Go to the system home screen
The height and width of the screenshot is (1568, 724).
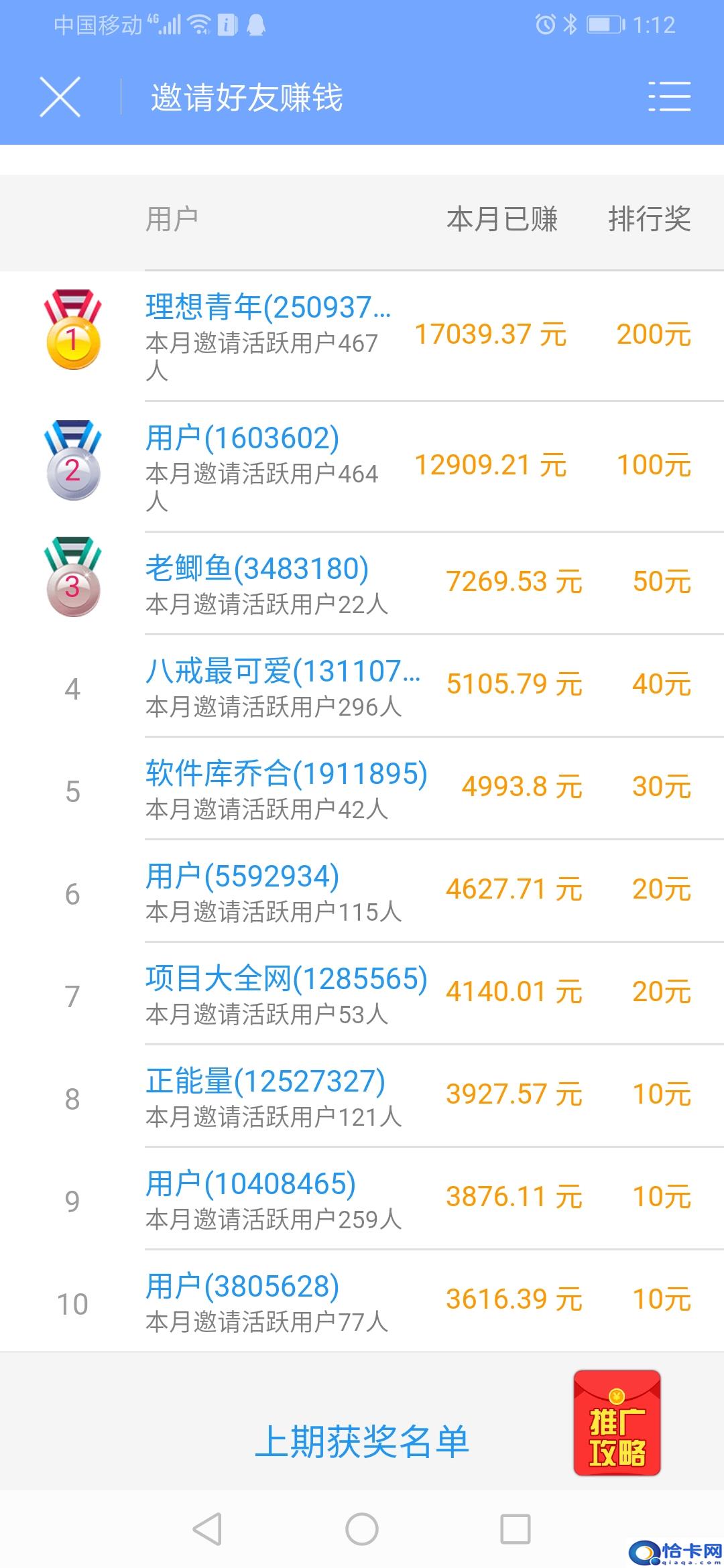pos(362,1530)
